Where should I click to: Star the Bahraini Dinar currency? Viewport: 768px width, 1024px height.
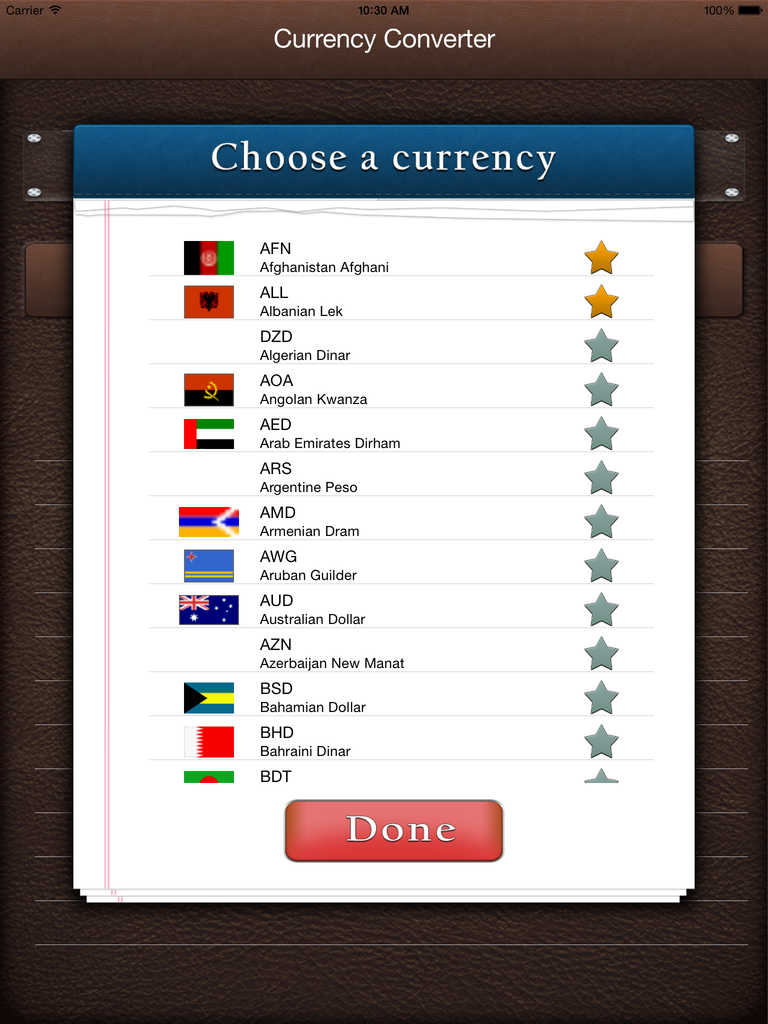601,741
